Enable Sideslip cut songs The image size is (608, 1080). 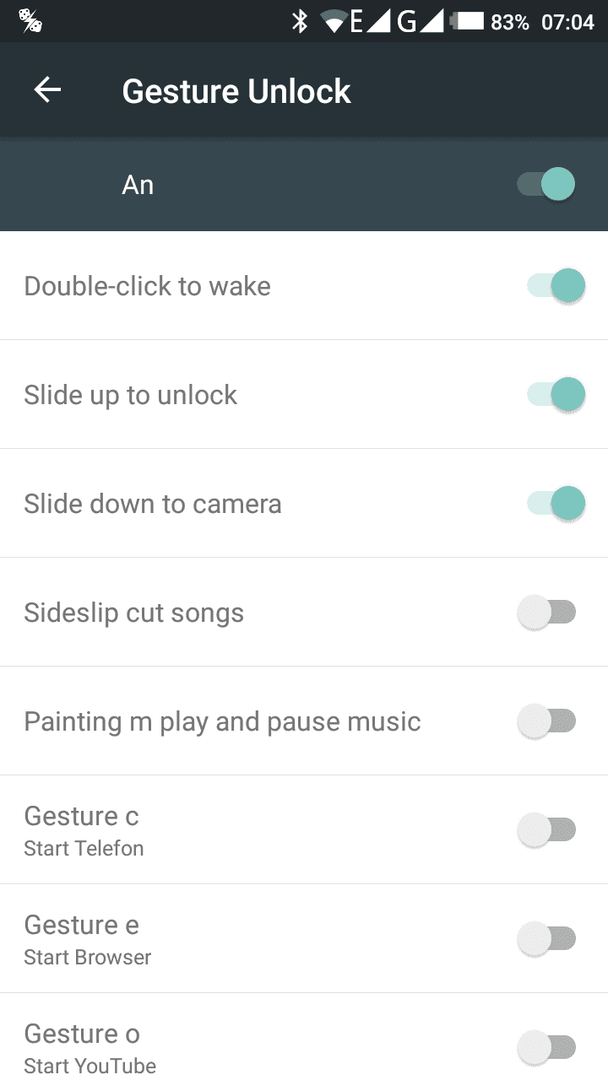pos(546,612)
